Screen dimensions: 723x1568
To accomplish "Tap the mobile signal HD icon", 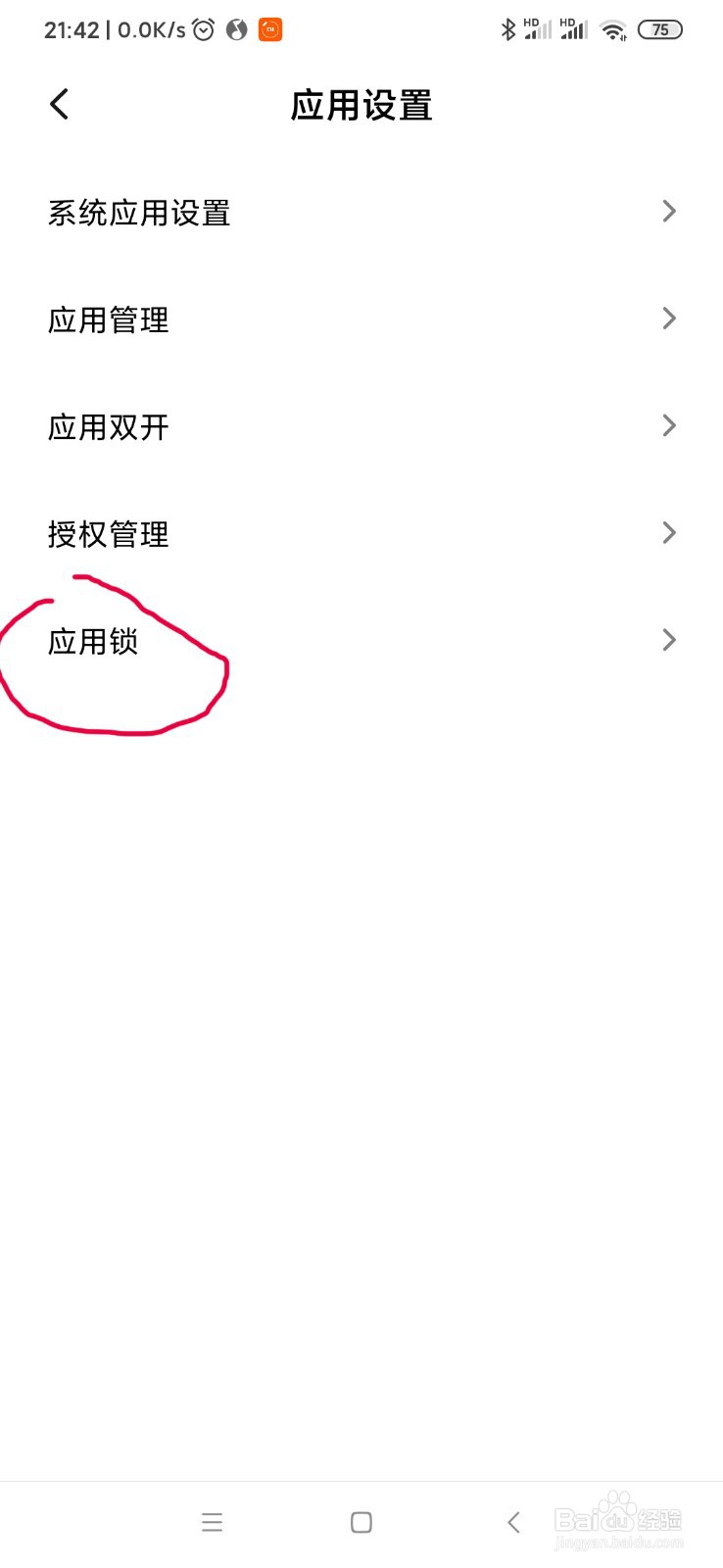I will point(539,29).
